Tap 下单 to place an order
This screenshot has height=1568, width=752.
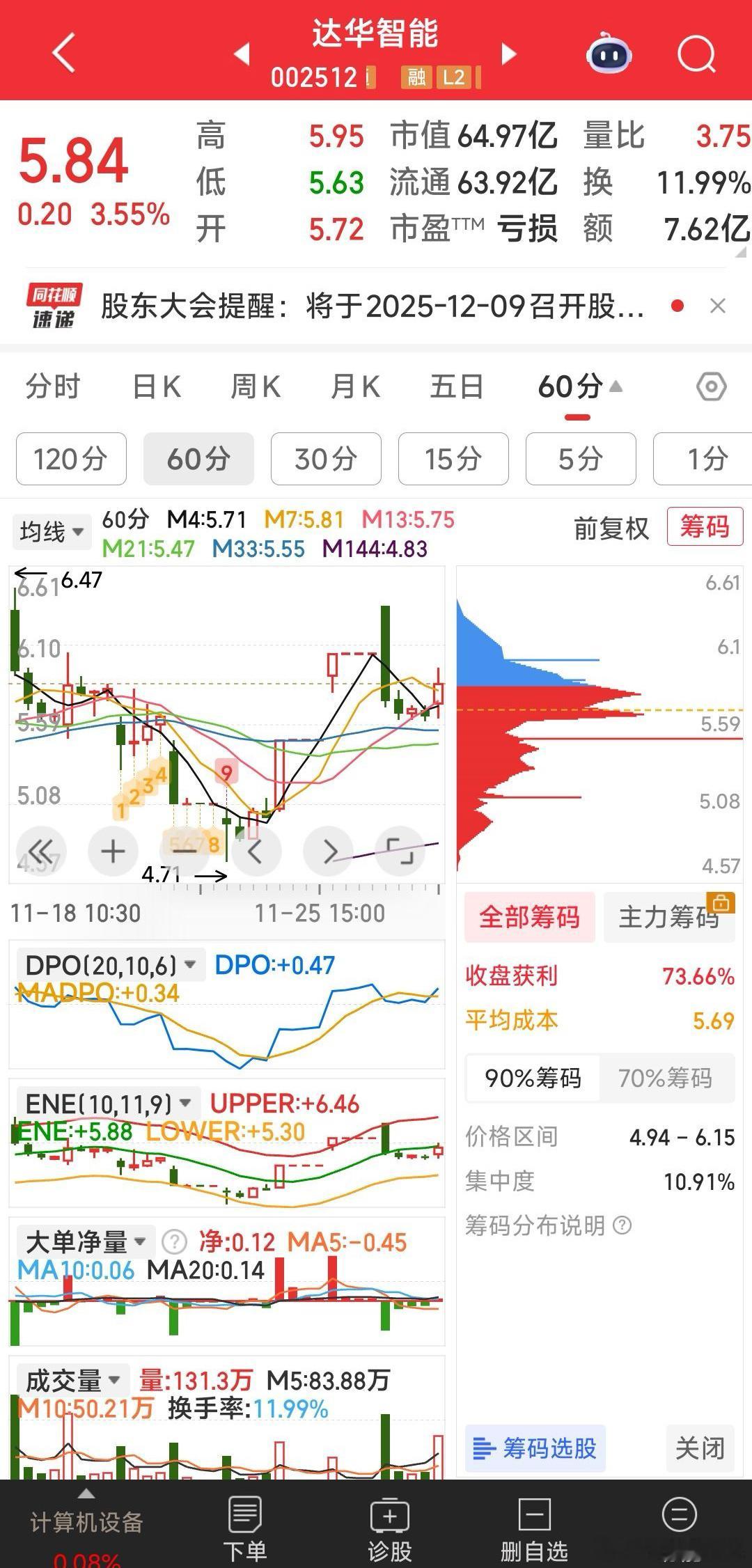[x=244, y=1528]
